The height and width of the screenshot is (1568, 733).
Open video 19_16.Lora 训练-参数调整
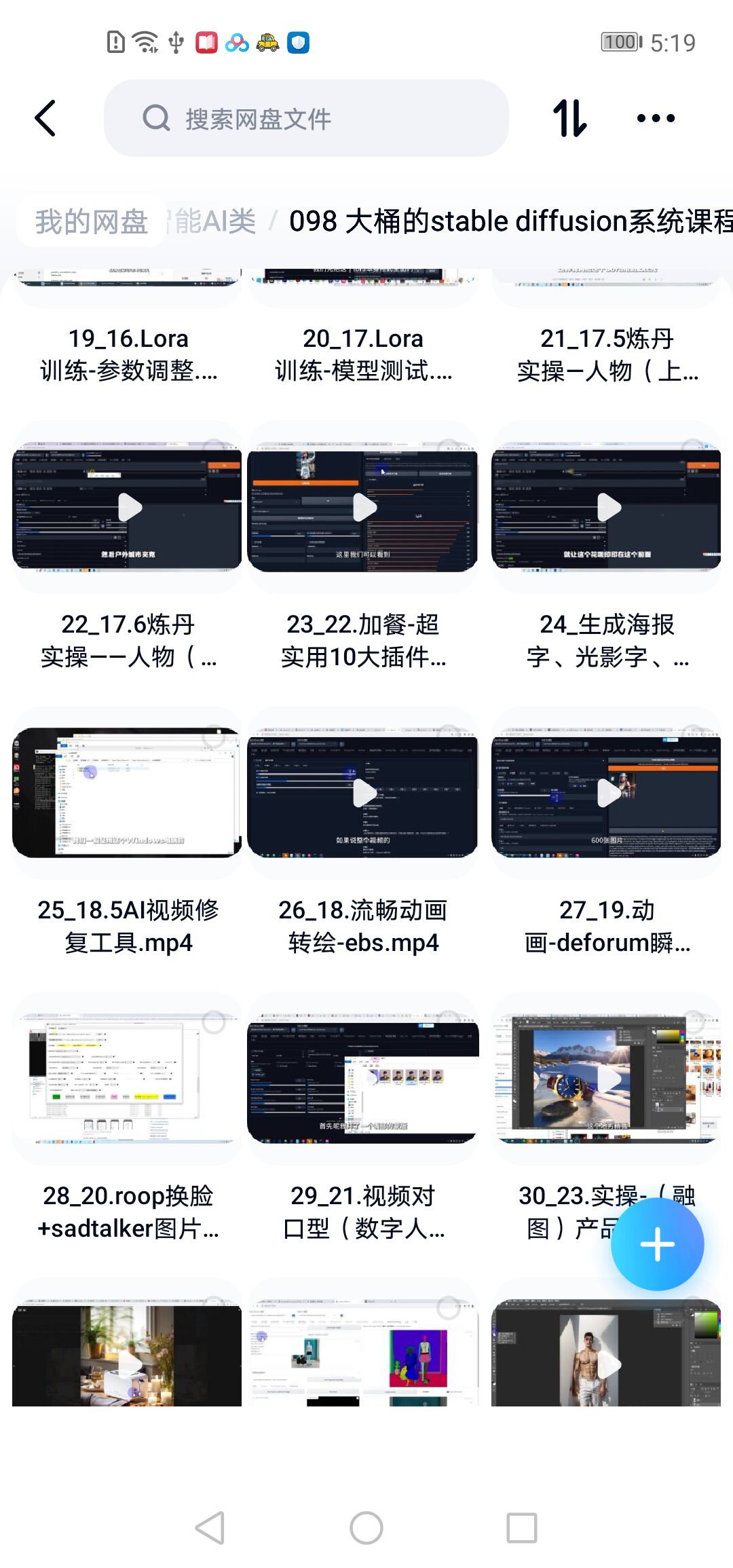click(x=128, y=353)
